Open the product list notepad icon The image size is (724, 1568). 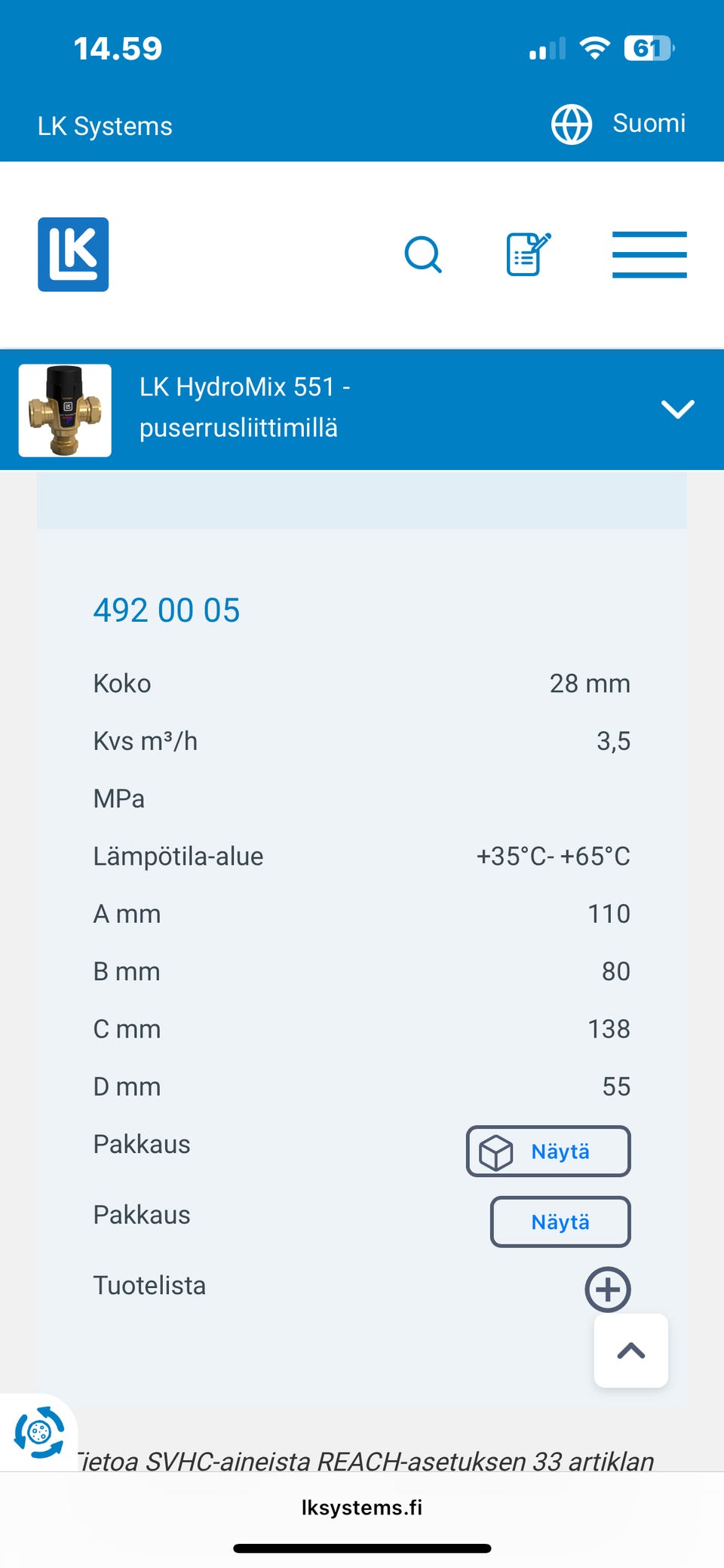tap(528, 254)
